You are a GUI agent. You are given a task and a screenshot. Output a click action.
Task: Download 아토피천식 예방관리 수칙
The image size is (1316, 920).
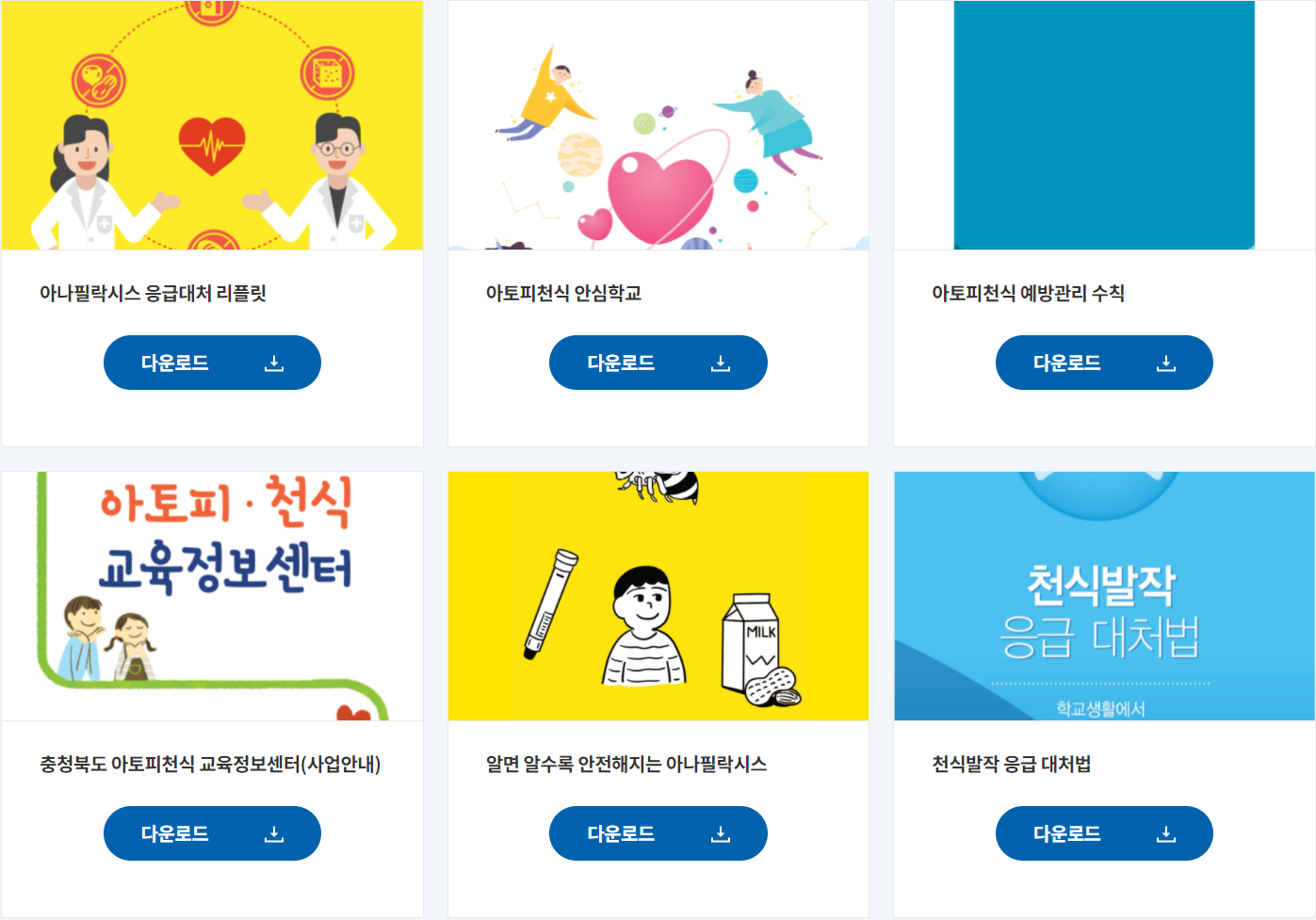click(x=1103, y=363)
